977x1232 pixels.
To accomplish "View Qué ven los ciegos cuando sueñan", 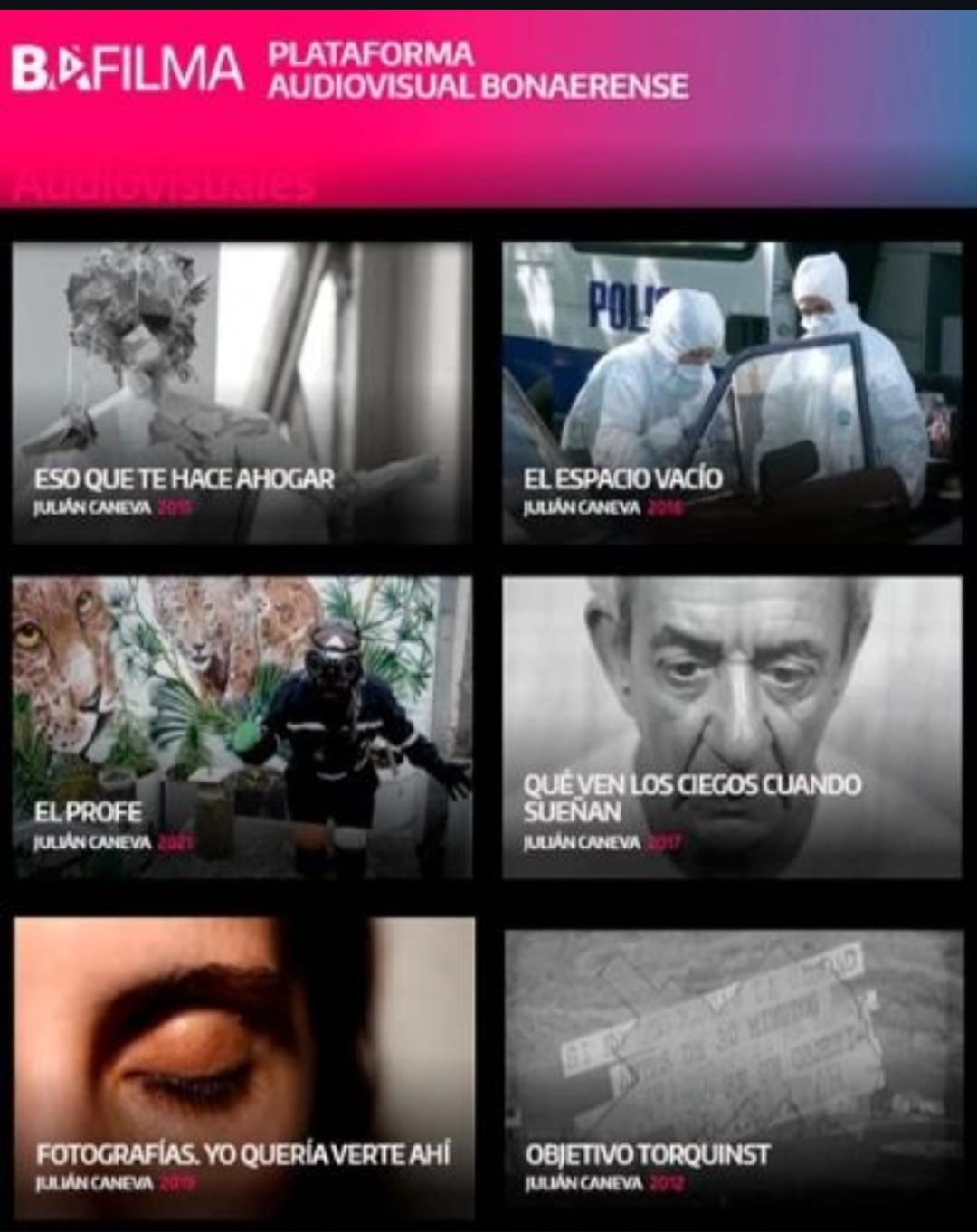I will 732,727.
